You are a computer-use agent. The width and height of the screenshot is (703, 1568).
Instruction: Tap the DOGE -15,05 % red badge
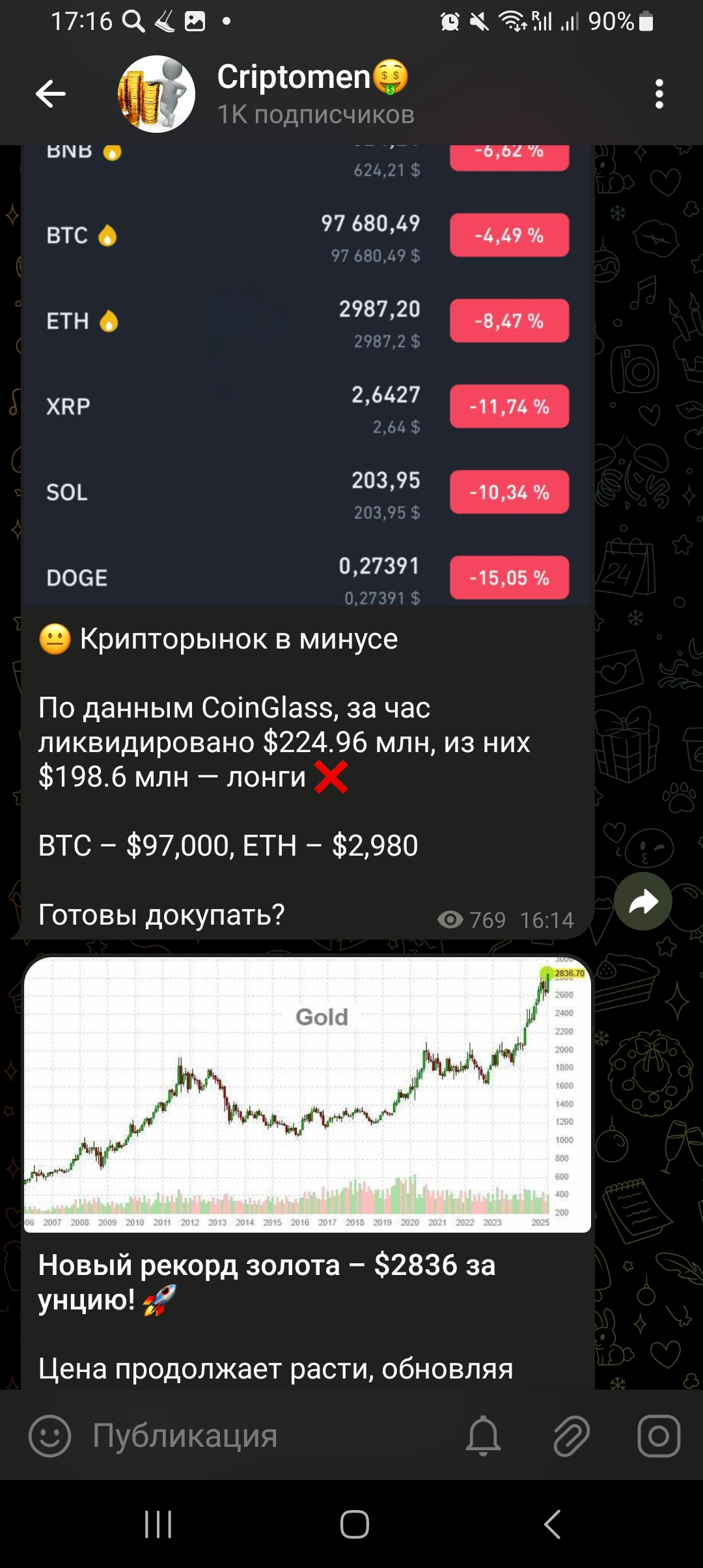pyautogui.click(x=510, y=577)
